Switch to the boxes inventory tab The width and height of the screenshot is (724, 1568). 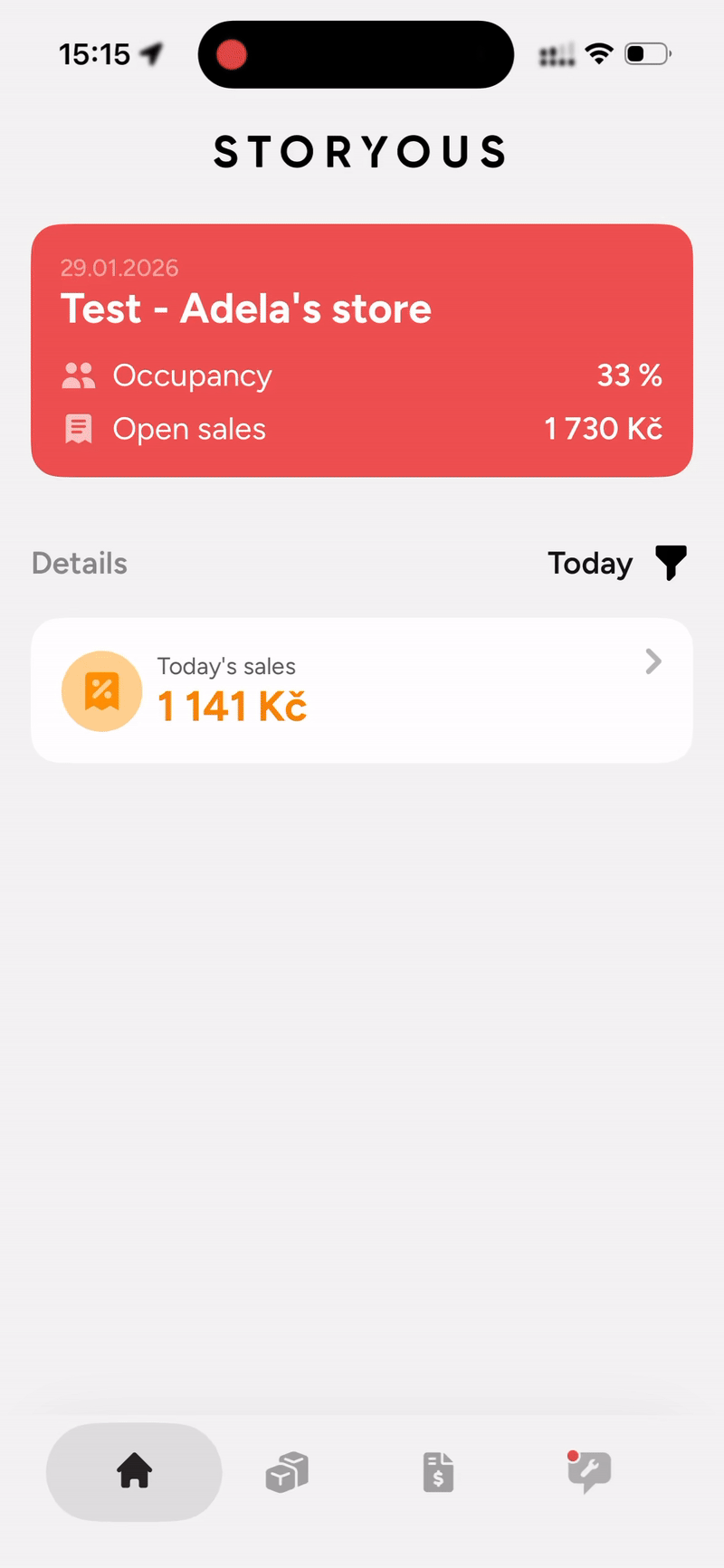pos(287,1471)
